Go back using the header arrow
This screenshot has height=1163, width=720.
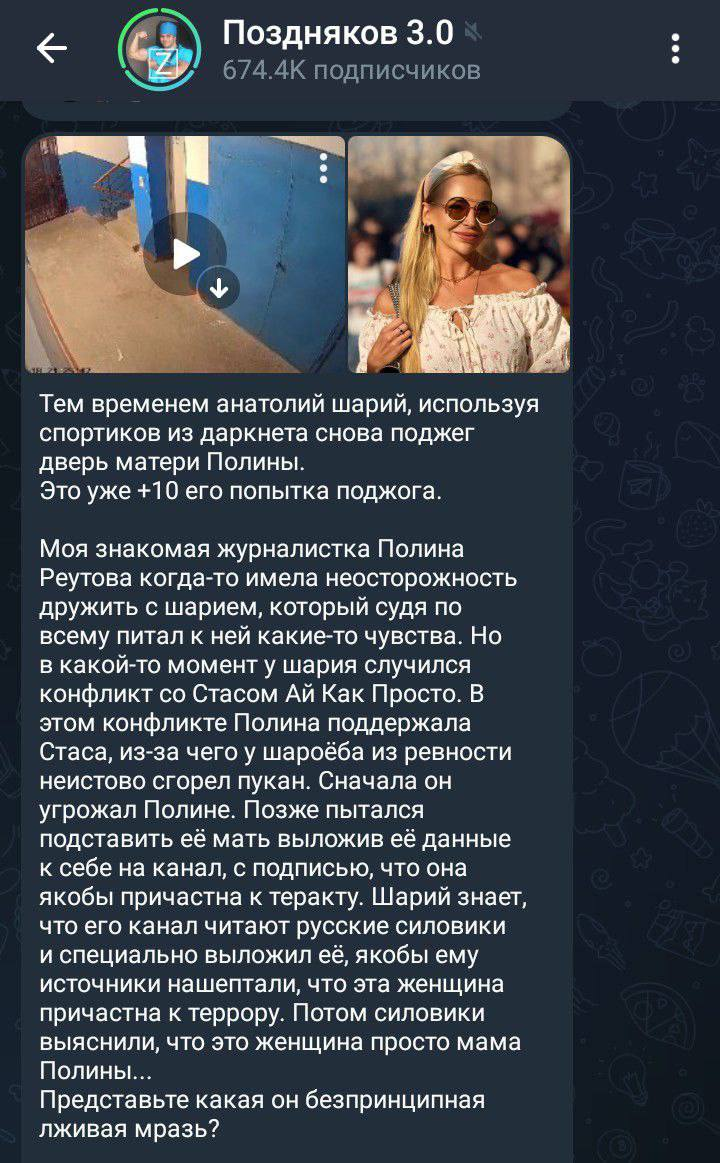click(x=51, y=49)
